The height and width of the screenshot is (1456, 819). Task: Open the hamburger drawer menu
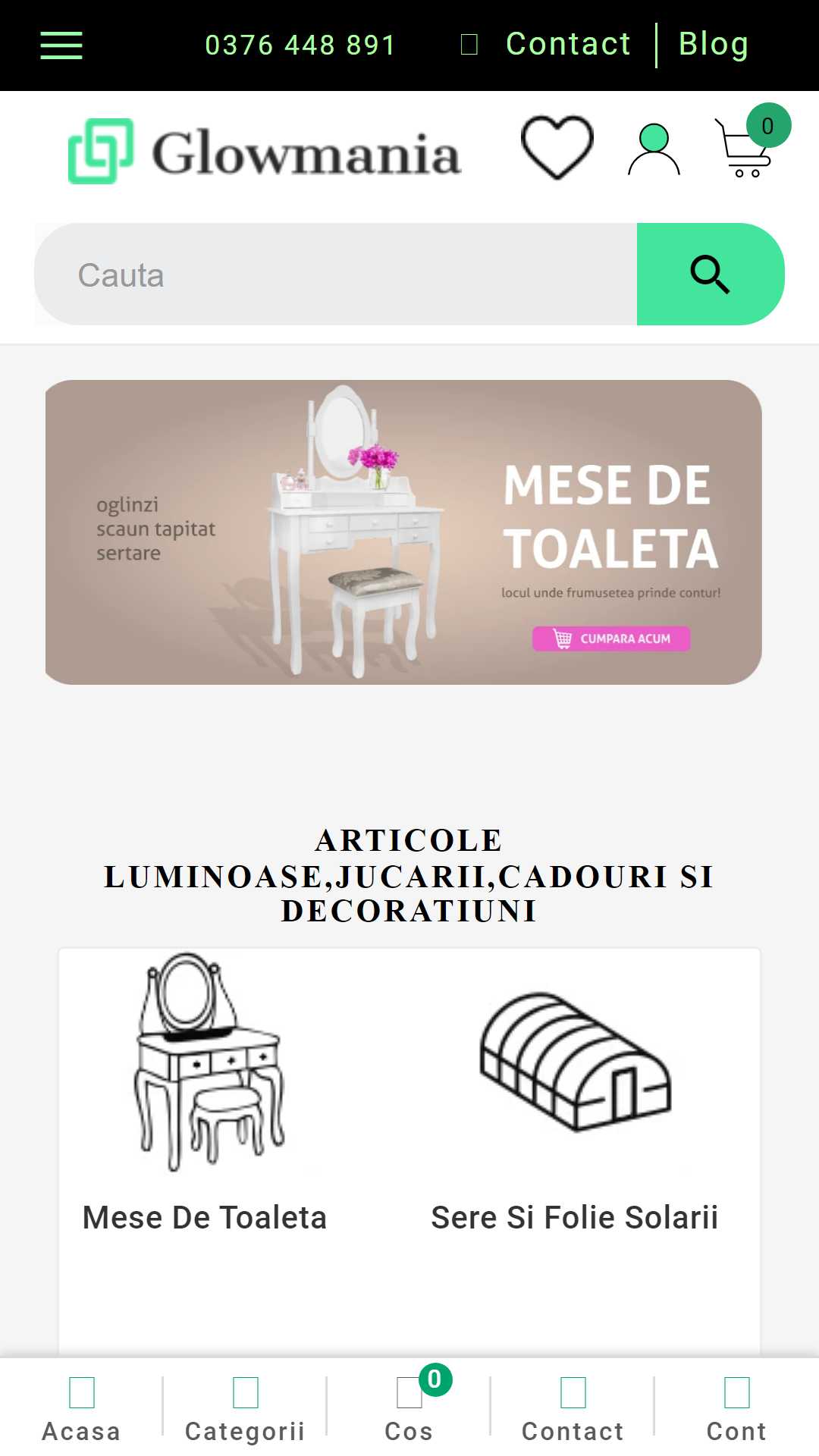61,45
